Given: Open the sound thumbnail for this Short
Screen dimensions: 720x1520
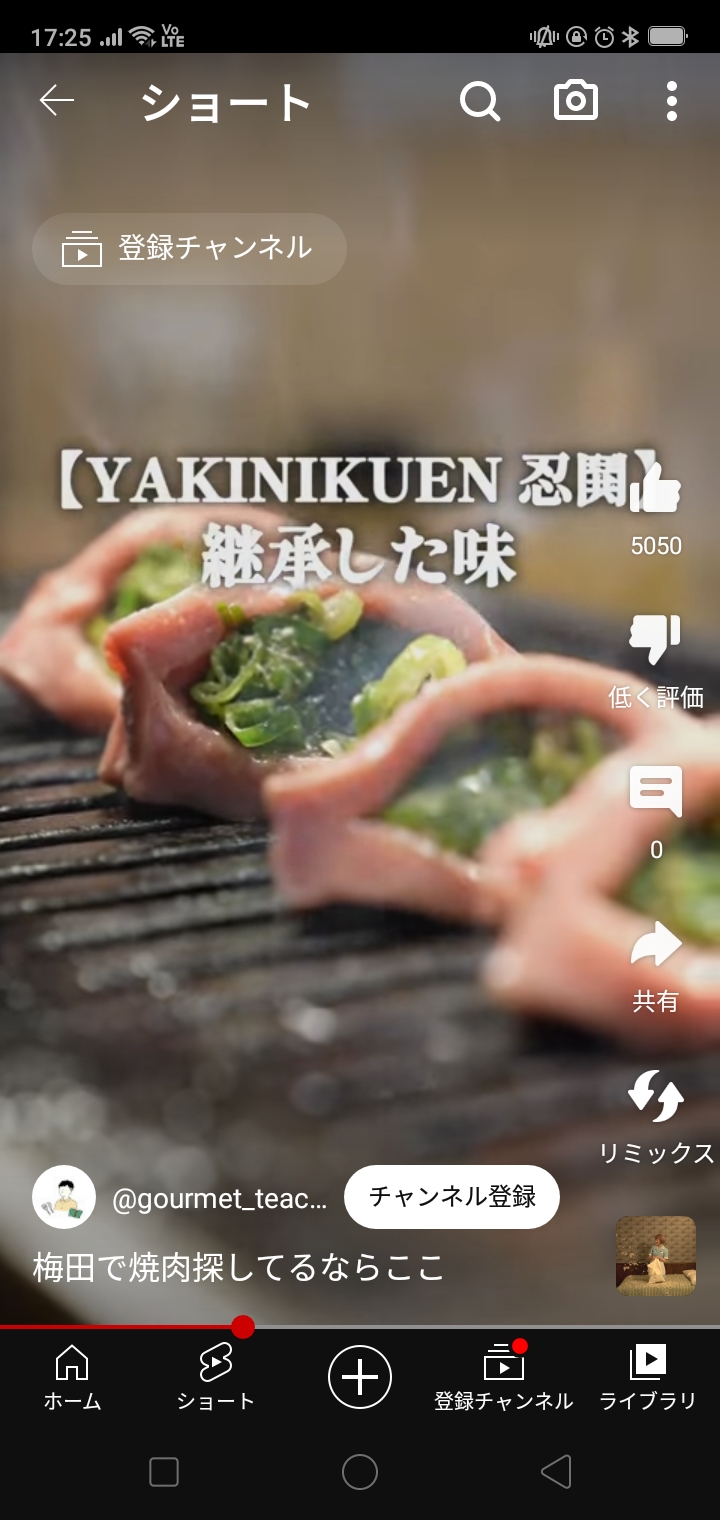Looking at the screenshot, I should tap(656, 1256).
